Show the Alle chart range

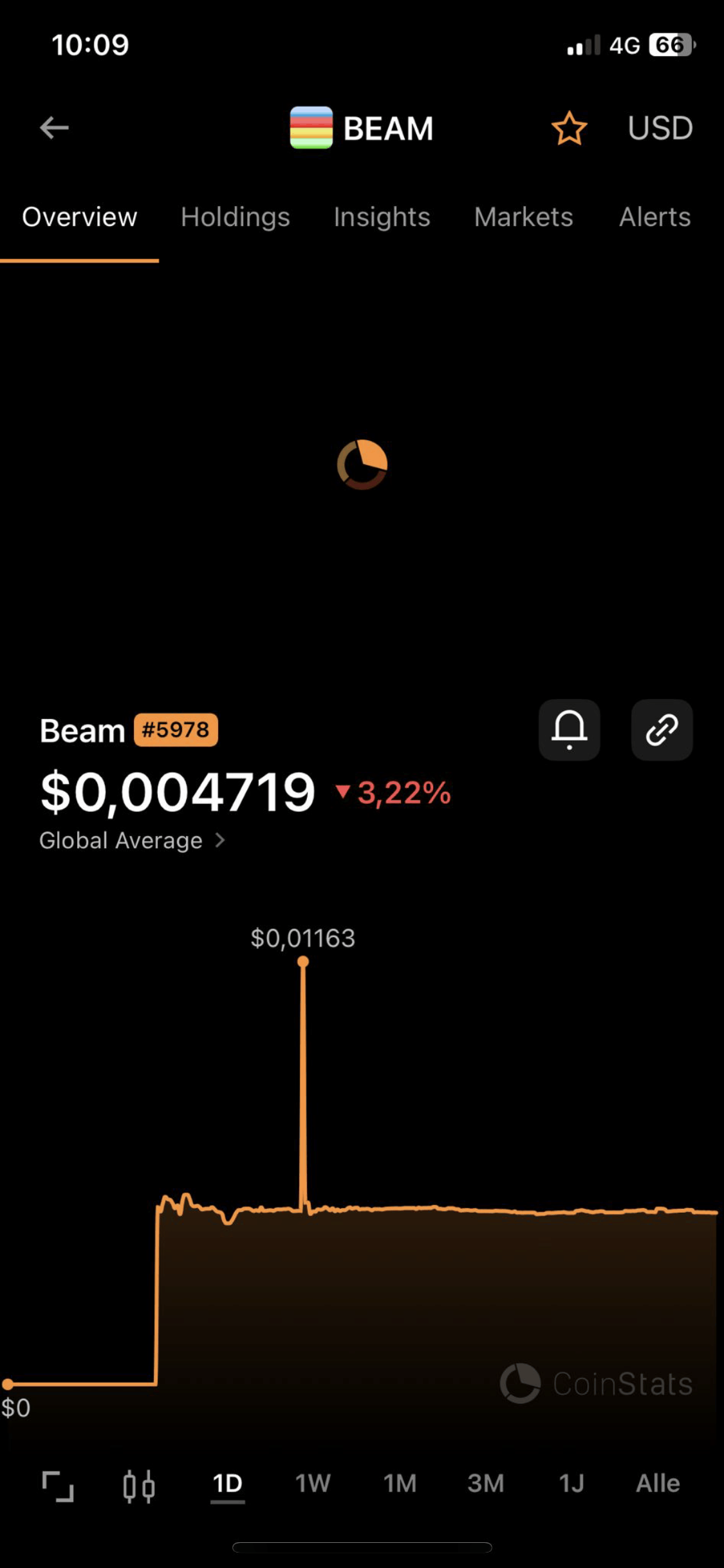pyautogui.click(x=658, y=1484)
